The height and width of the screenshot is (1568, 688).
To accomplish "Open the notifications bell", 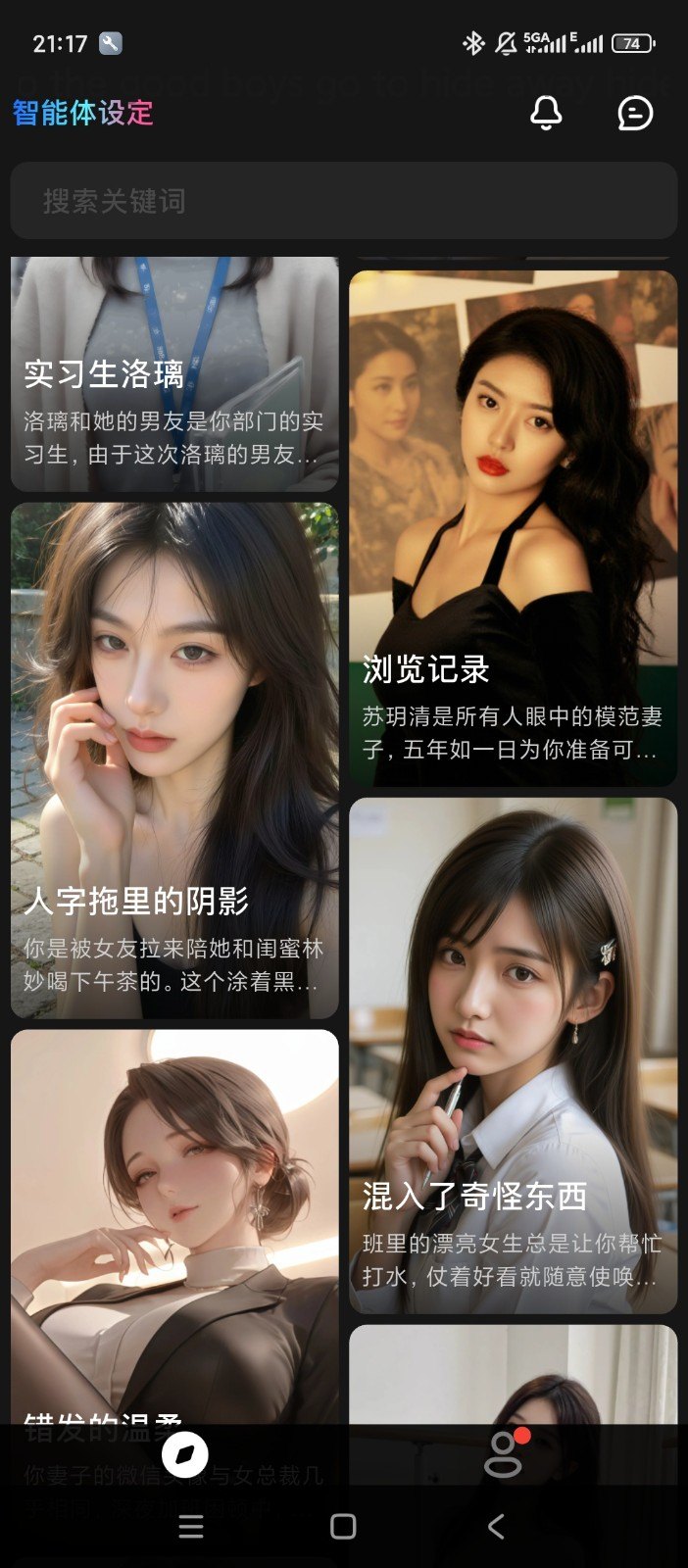I will [x=546, y=114].
